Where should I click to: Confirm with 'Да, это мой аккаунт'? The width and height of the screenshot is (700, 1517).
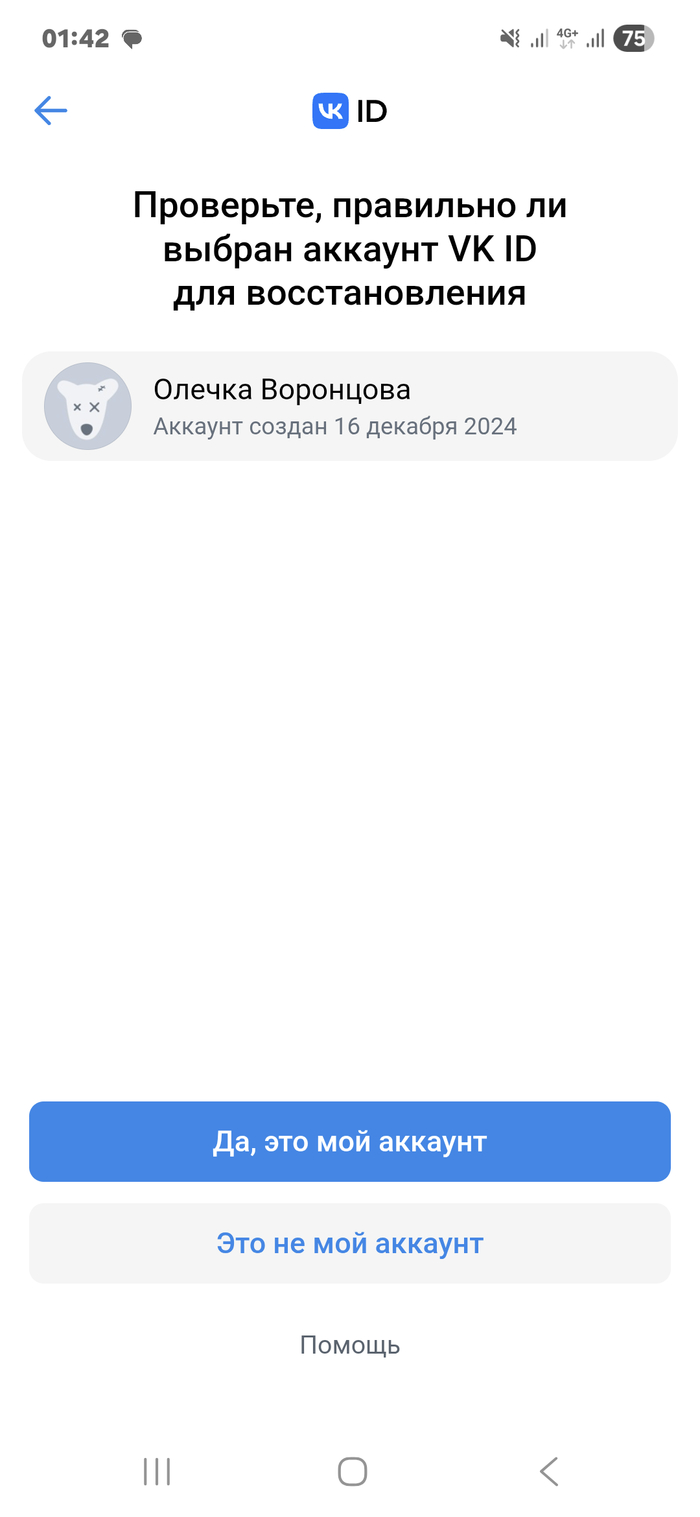350,1142
